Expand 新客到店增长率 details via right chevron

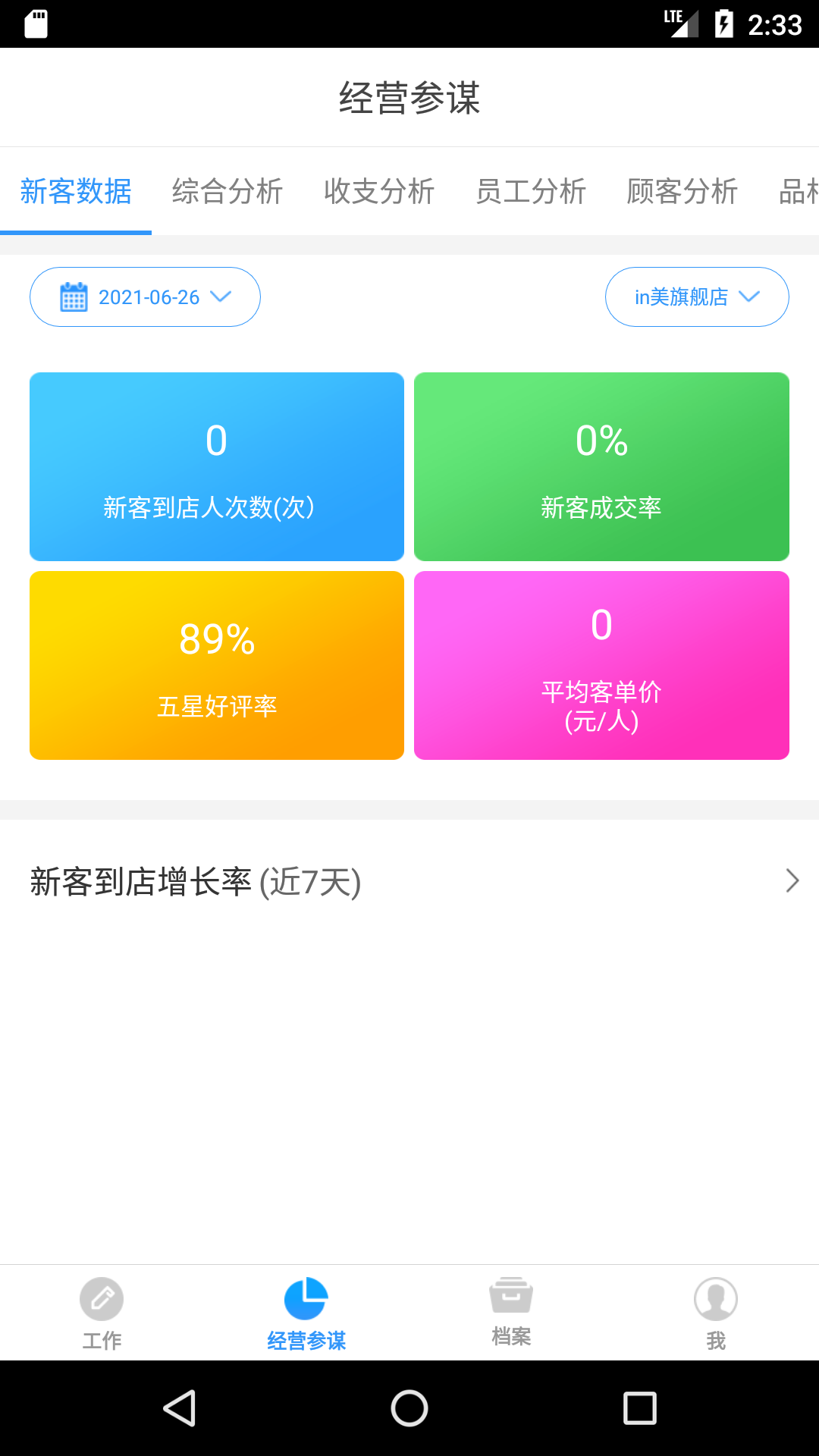[x=792, y=880]
